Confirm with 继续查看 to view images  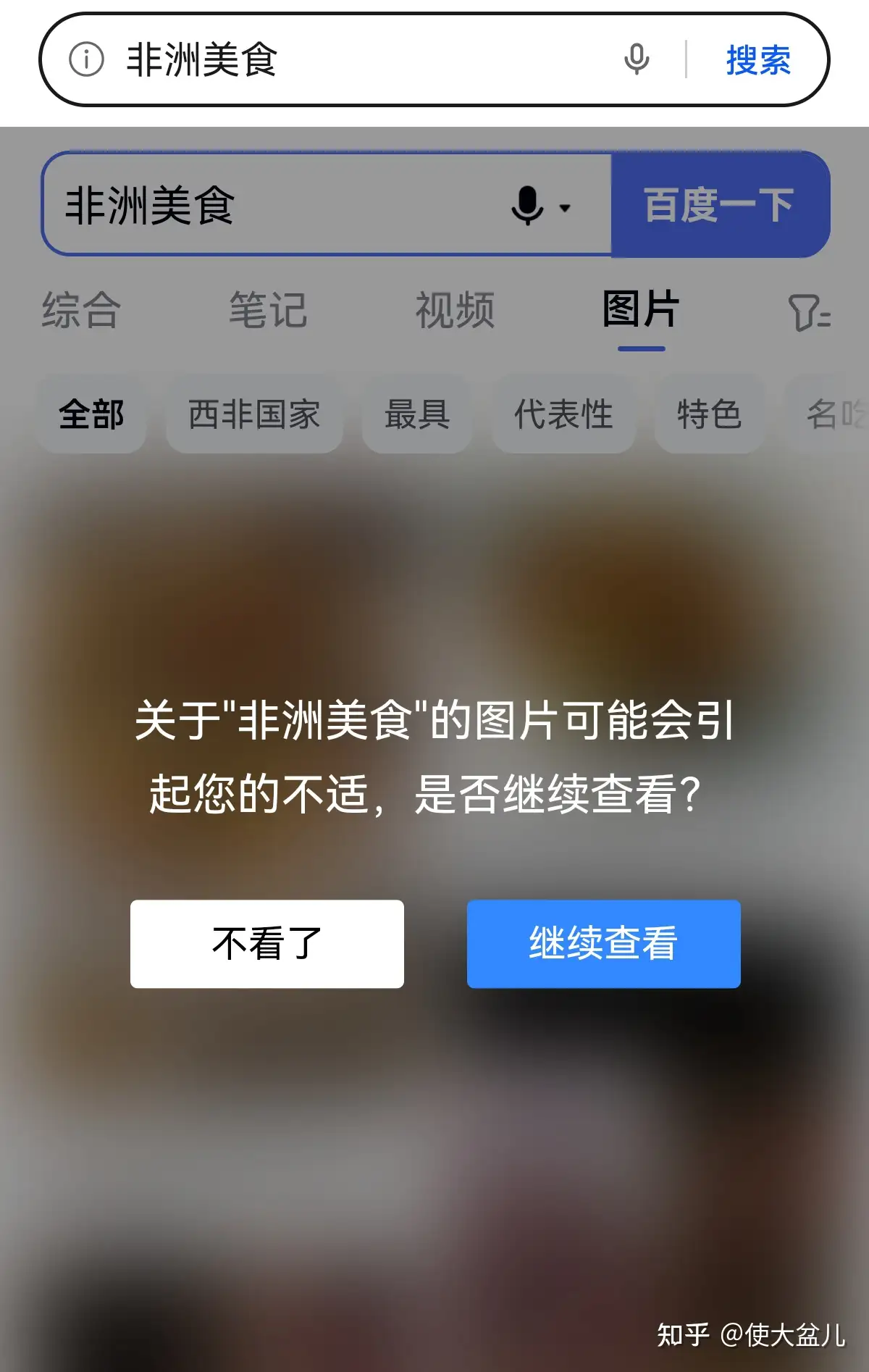pyautogui.click(x=603, y=944)
